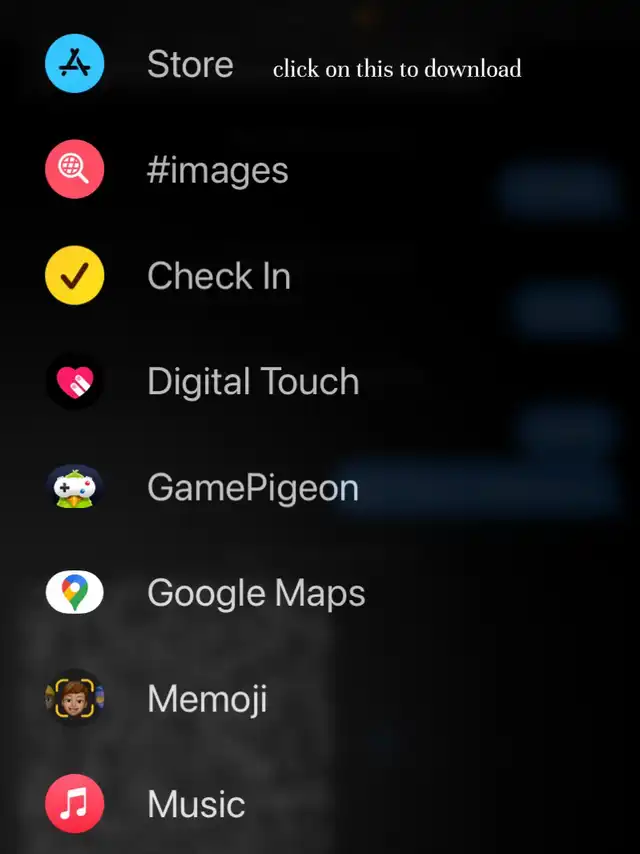Open the Store option
Screen dimensions: 640x854
point(189,65)
